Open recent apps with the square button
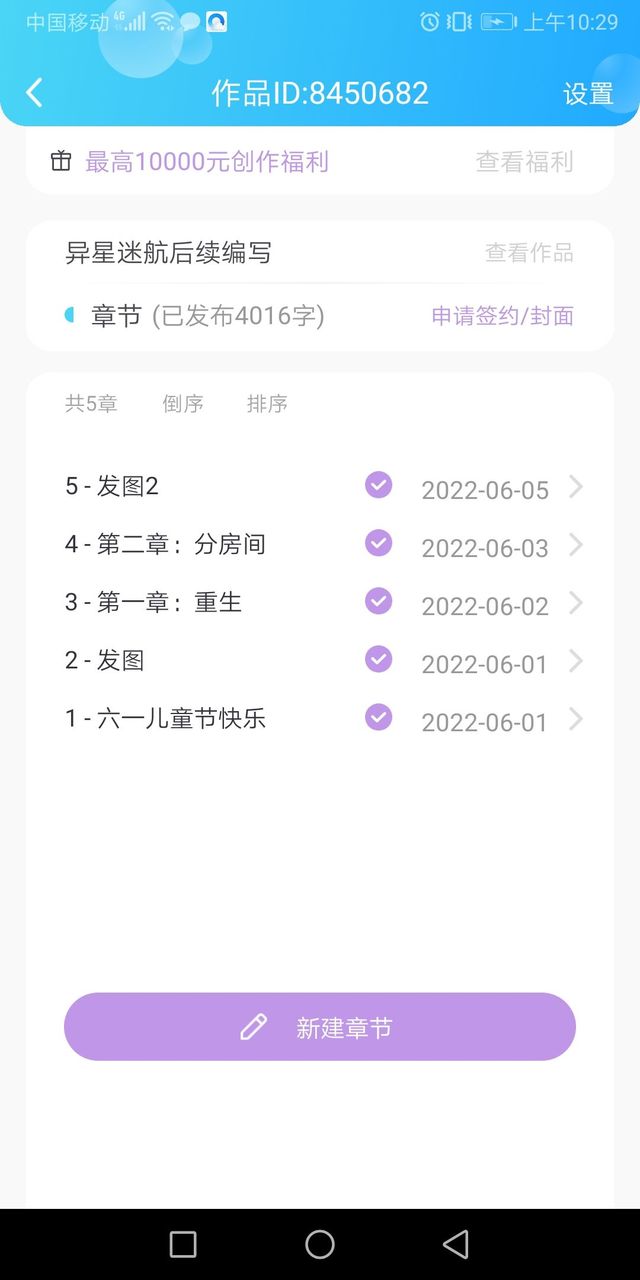The image size is (640, 1280). click(183, 1244)
